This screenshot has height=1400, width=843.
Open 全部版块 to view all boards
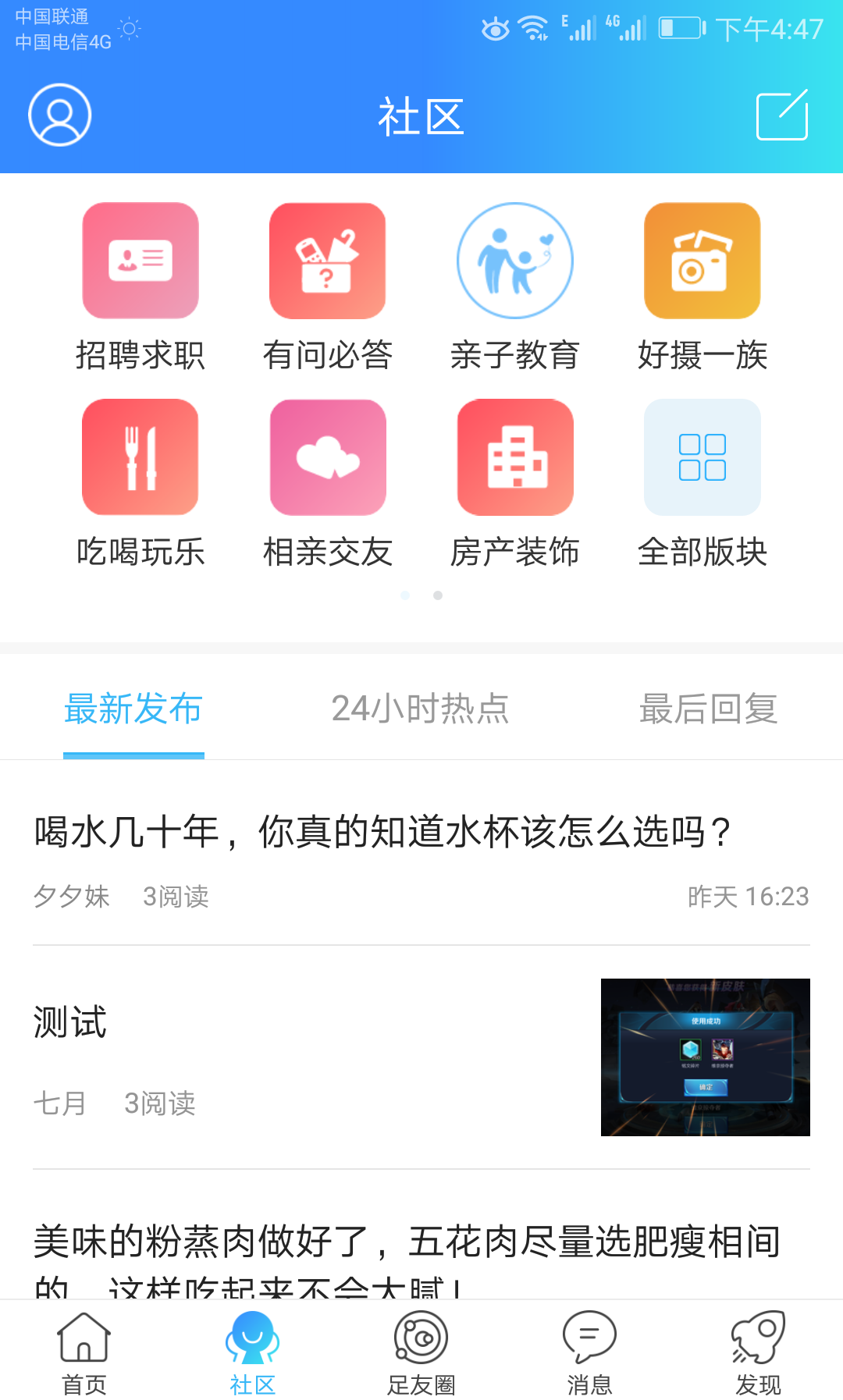702,457
